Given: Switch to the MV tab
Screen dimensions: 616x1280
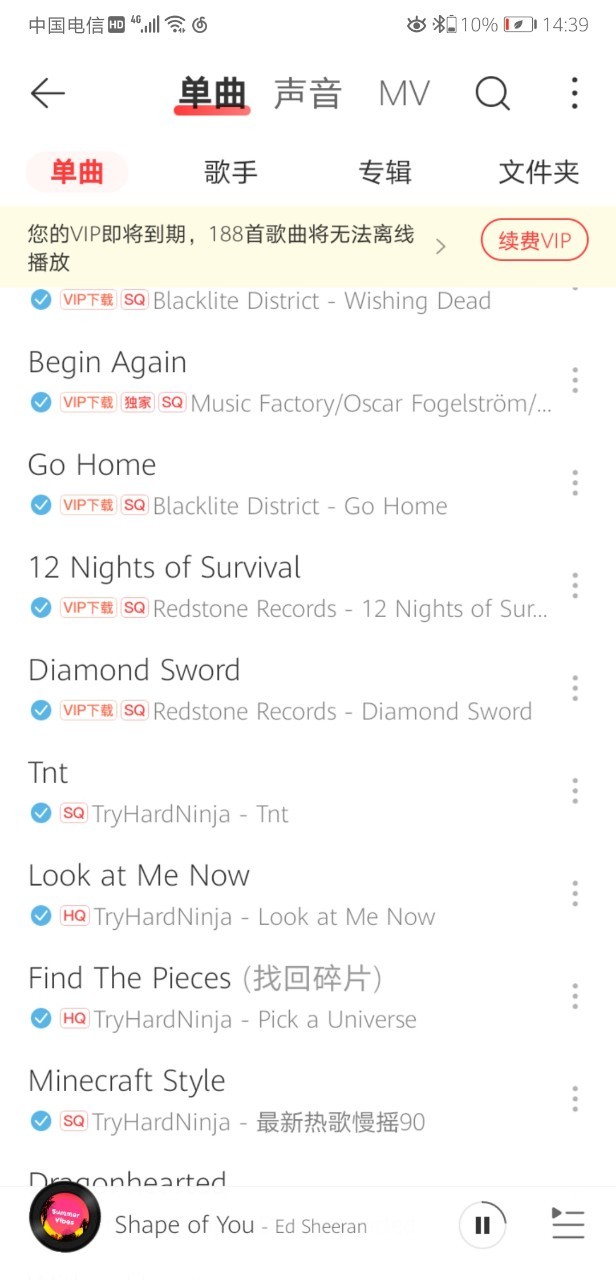Looking at the screenshot, I should click(x=404, y=94).
